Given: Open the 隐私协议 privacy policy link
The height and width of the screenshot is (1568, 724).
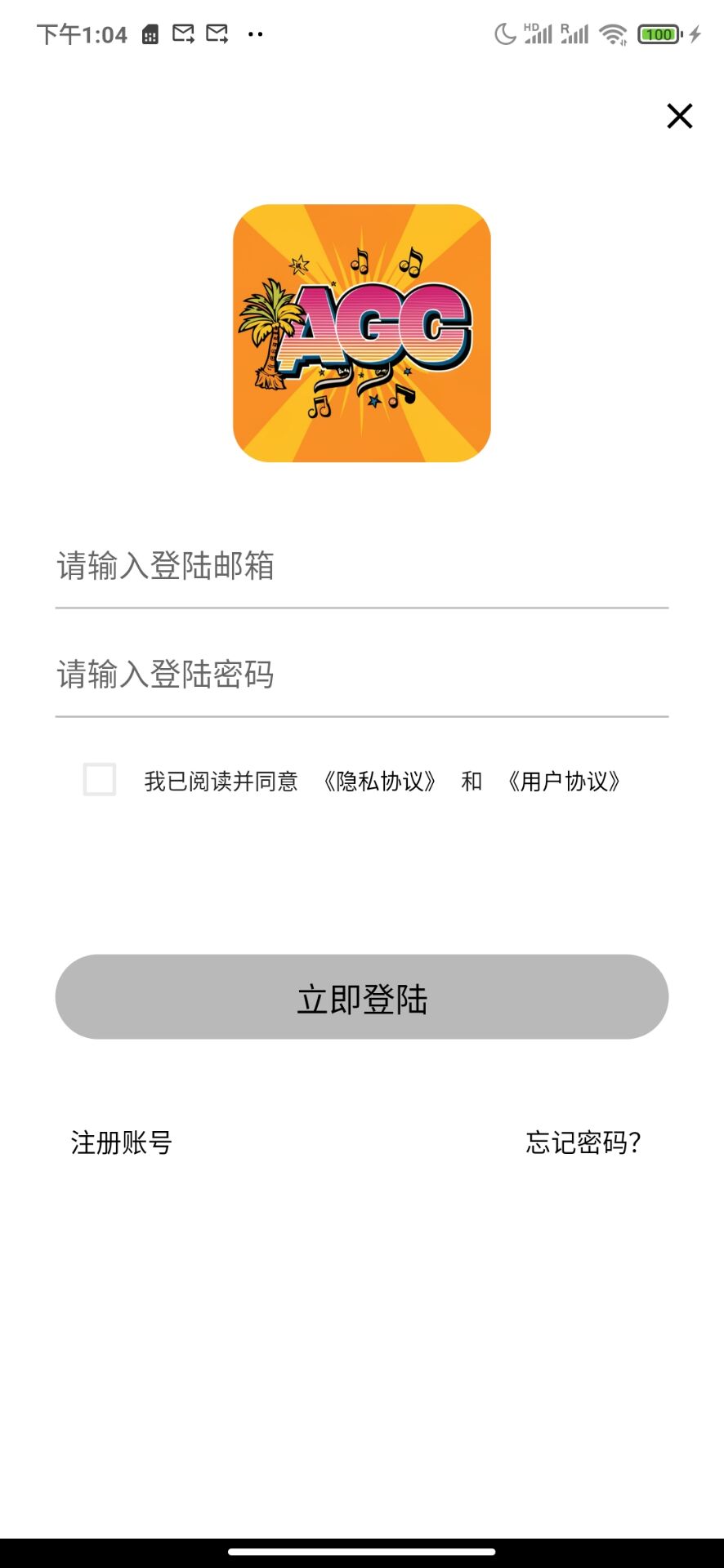Looking at the screenshot, I should pyautogui.click(x=380, y=782).
